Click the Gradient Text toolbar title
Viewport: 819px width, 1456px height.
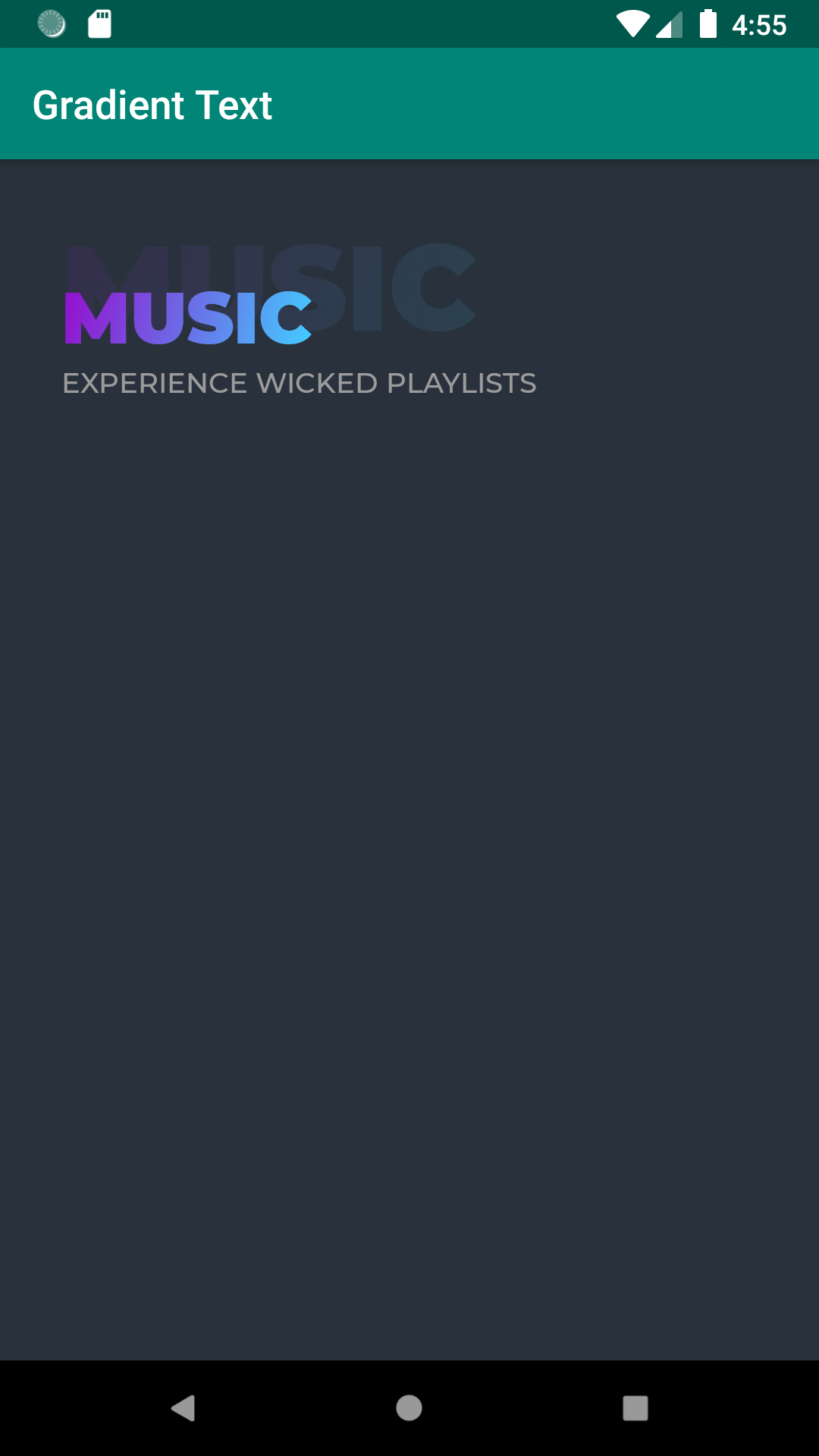coord(153,104)
